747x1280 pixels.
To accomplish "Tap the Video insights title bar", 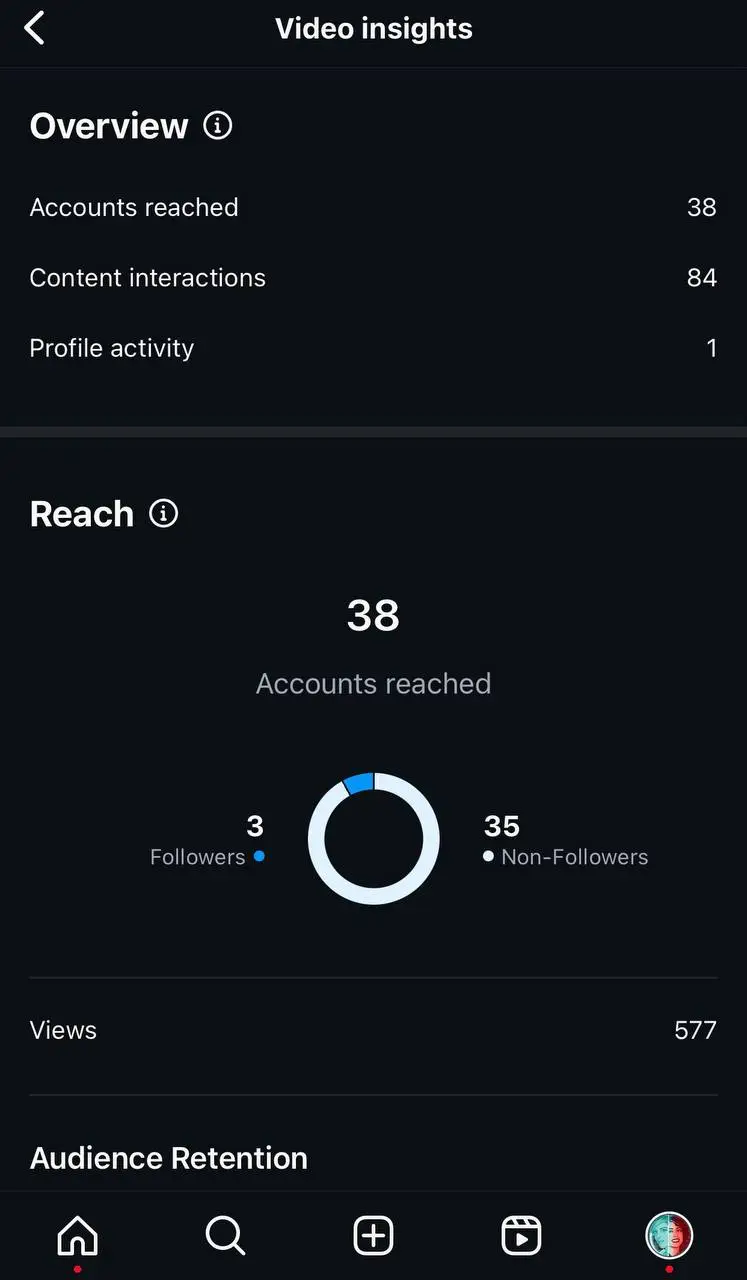I will point(373,28).
